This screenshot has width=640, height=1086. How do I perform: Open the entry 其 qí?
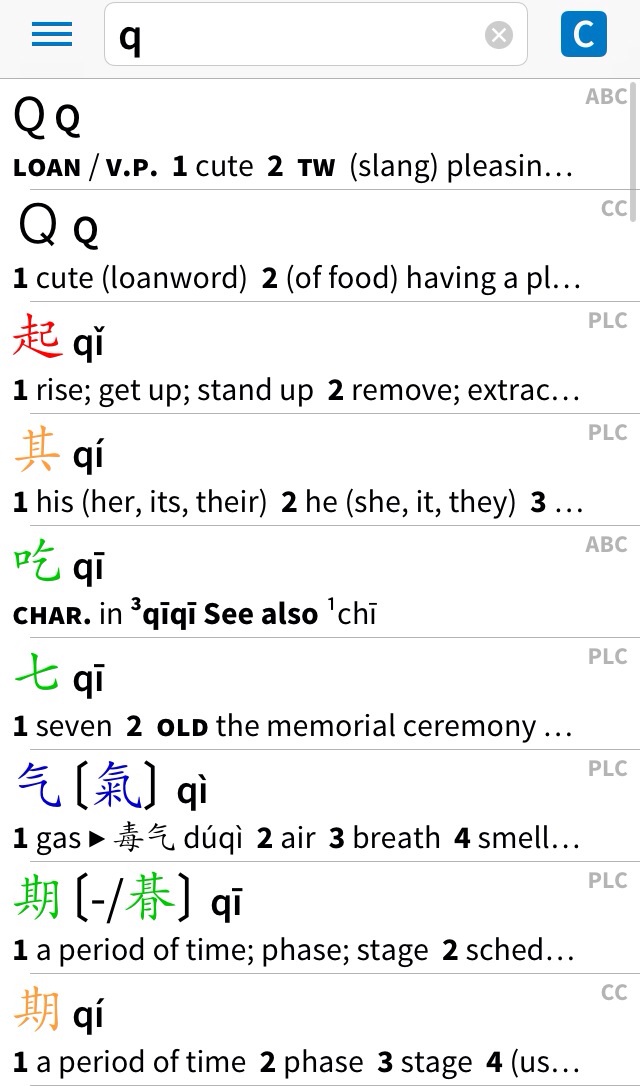(320, 470)
